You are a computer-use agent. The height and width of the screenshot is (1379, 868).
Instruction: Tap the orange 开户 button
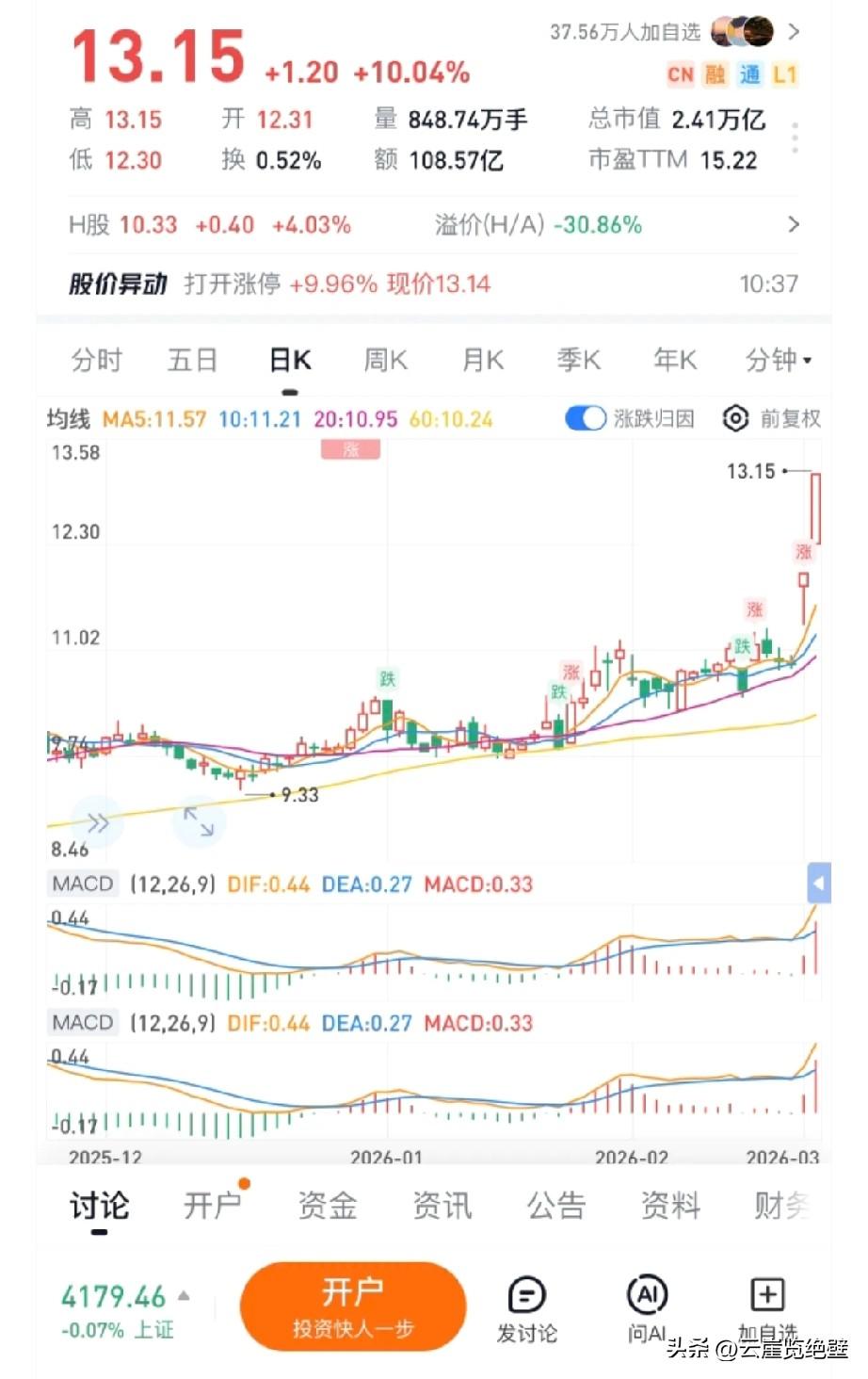pos(352,1306)
